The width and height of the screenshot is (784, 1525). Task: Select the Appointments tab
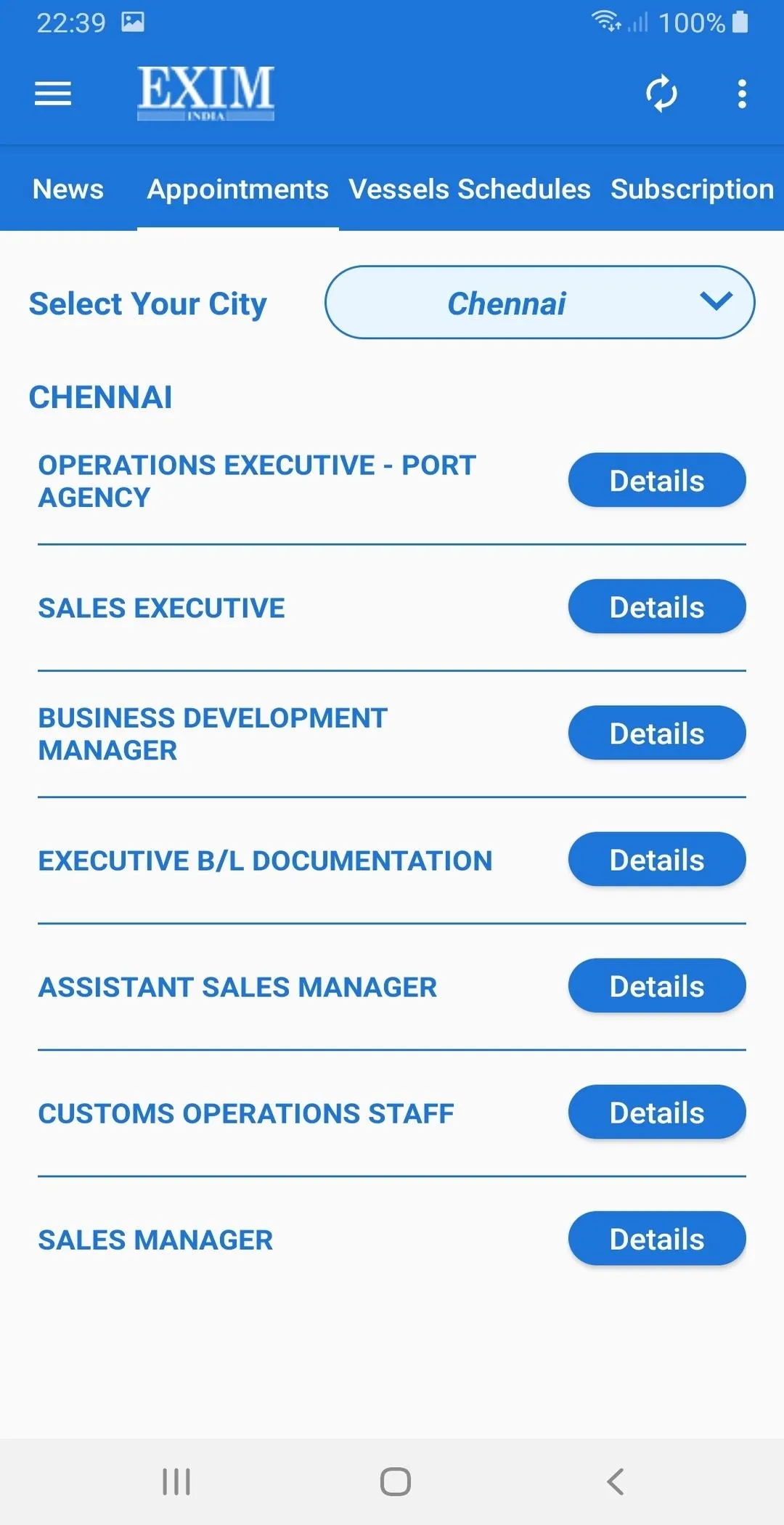[238, 189]
